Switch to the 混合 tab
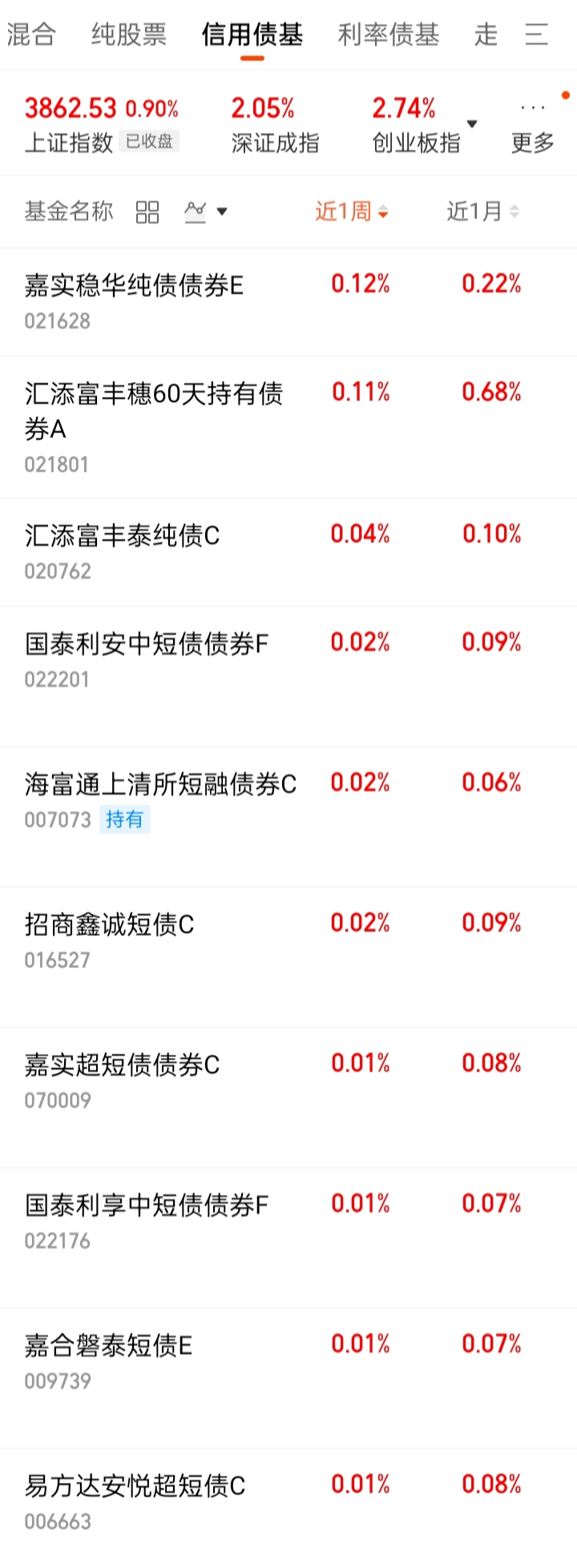The image size is (577, 1568). point(31,34)
